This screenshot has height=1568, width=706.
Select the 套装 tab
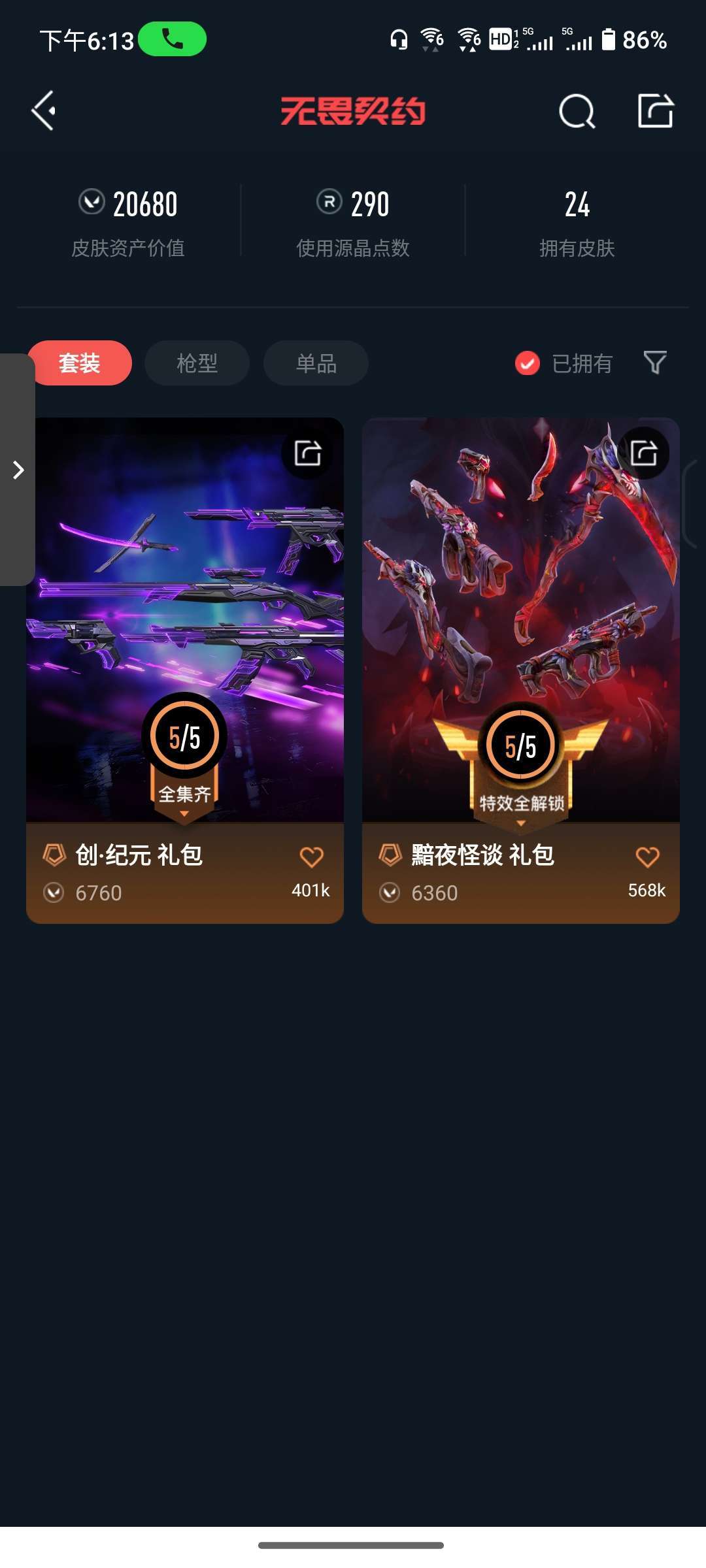pyautogui.click(x=79, y=363)
